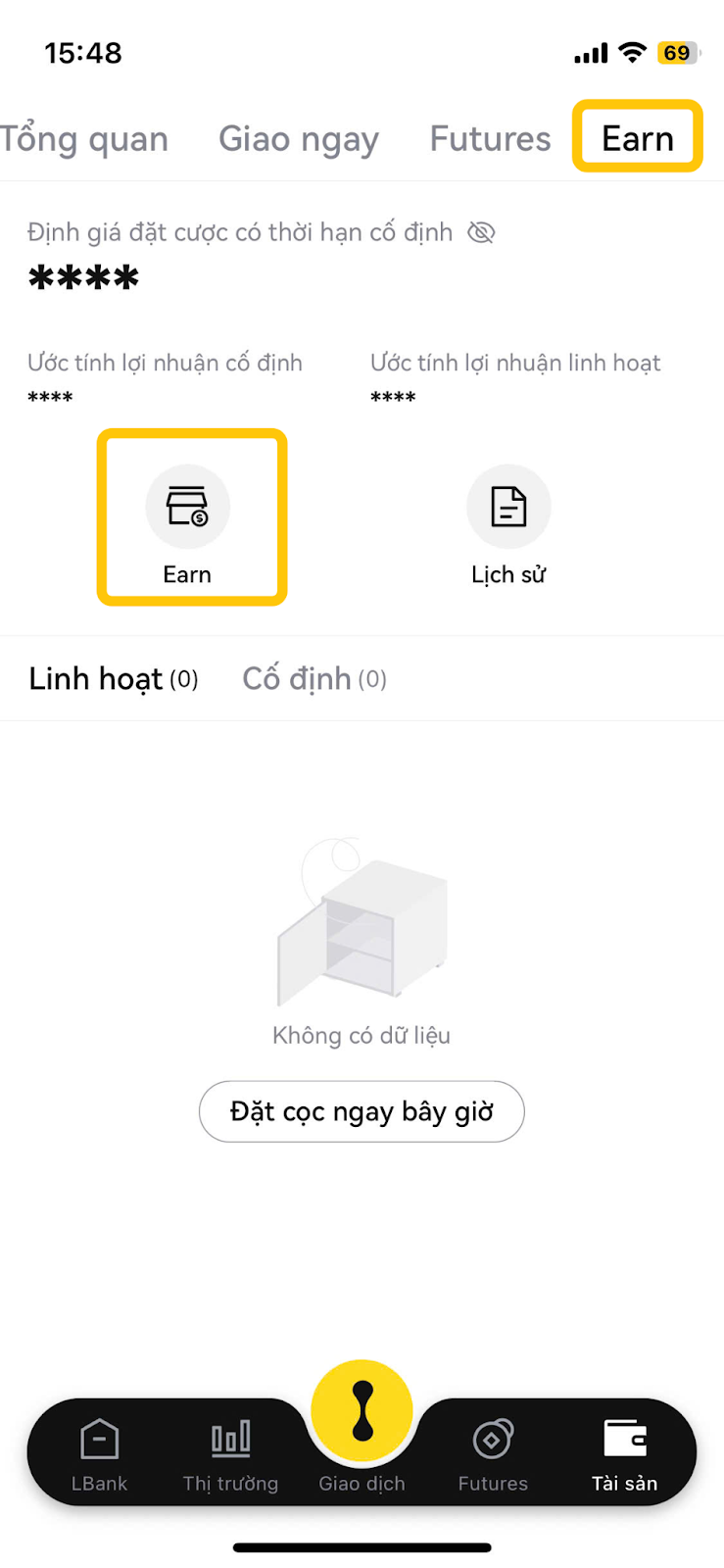Open Tài sản assets tab

624,1454
